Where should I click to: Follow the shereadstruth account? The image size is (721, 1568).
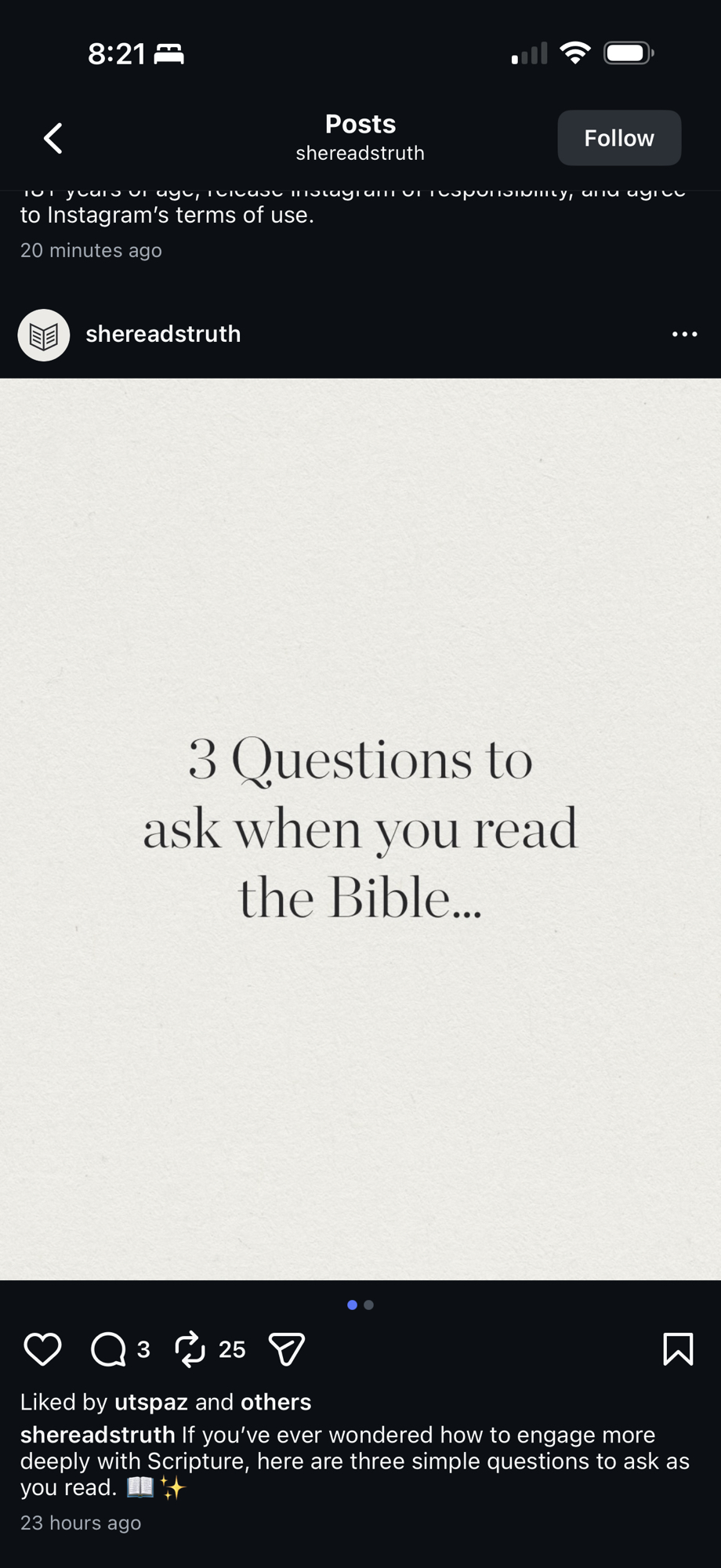point(618,138)
